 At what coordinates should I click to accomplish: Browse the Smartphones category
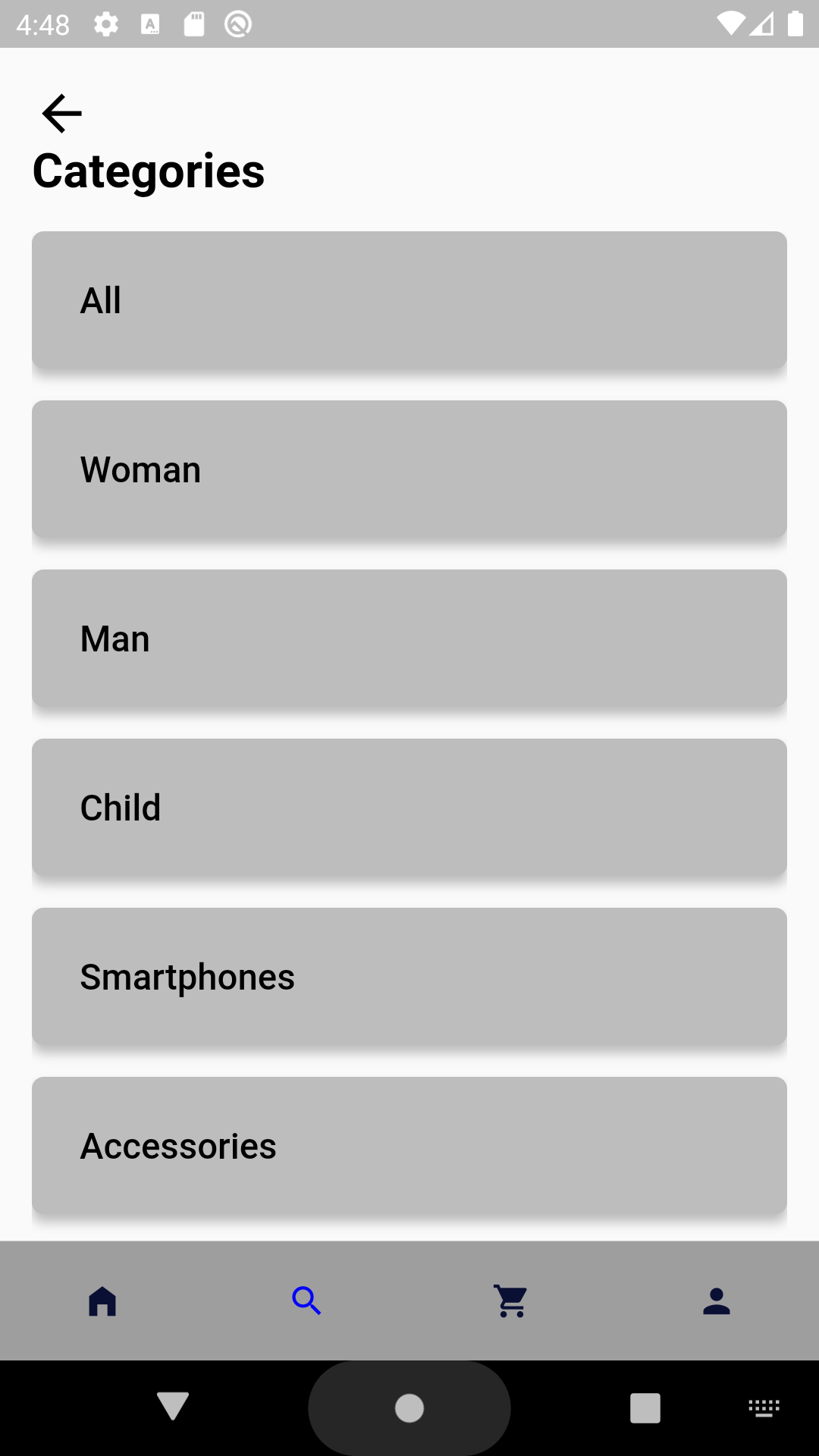pos(409,977)
